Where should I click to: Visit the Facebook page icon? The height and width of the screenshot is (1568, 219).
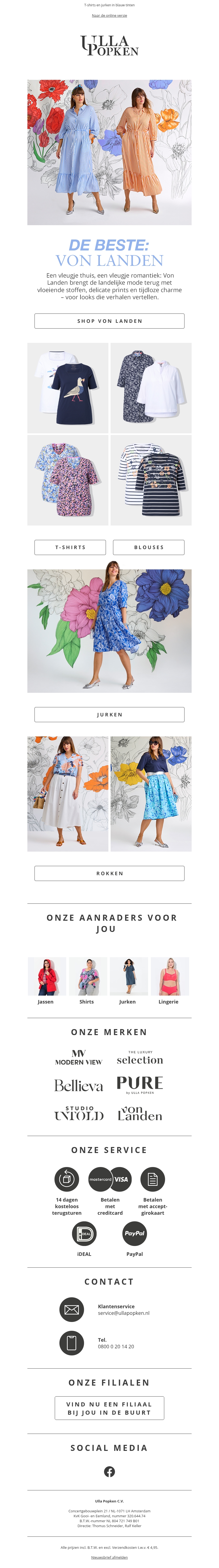pyautogui.click(x=109, y=1472)
